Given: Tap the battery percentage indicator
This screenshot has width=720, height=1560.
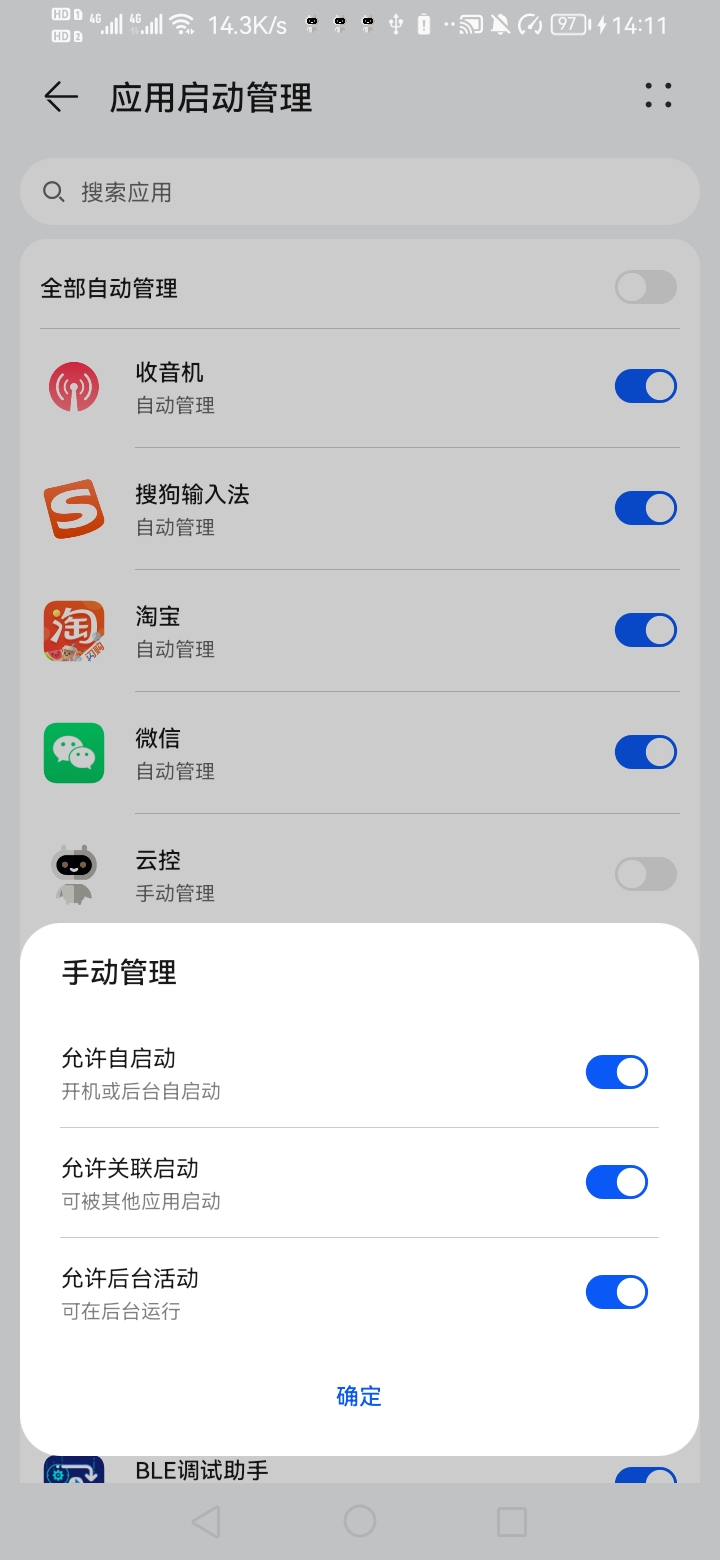Looking at the screenshot, I should (570, 24).
